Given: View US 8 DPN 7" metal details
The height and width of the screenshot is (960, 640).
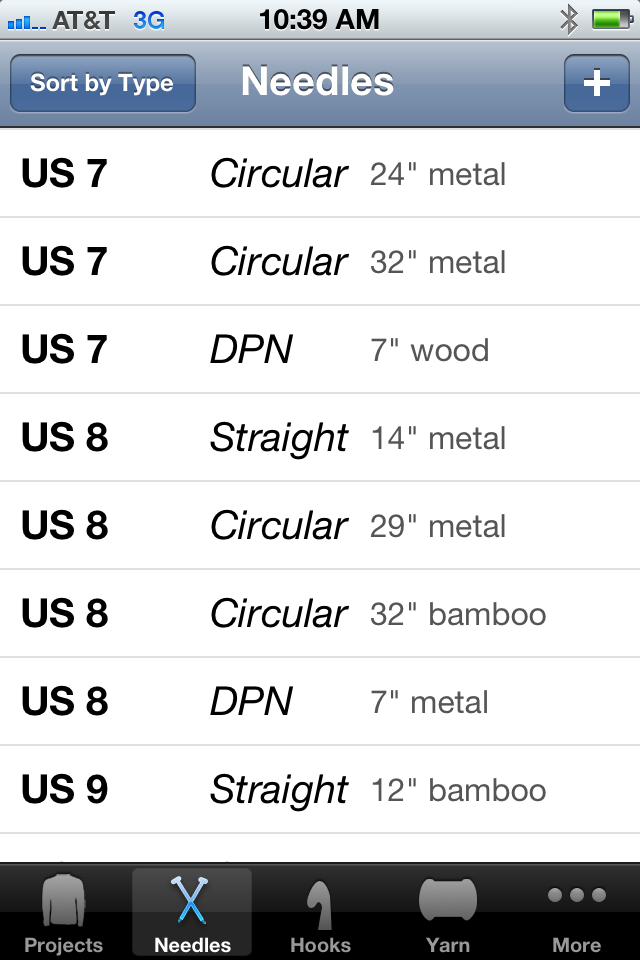Looking at the screenshot, I should click(x=320, y=702).
